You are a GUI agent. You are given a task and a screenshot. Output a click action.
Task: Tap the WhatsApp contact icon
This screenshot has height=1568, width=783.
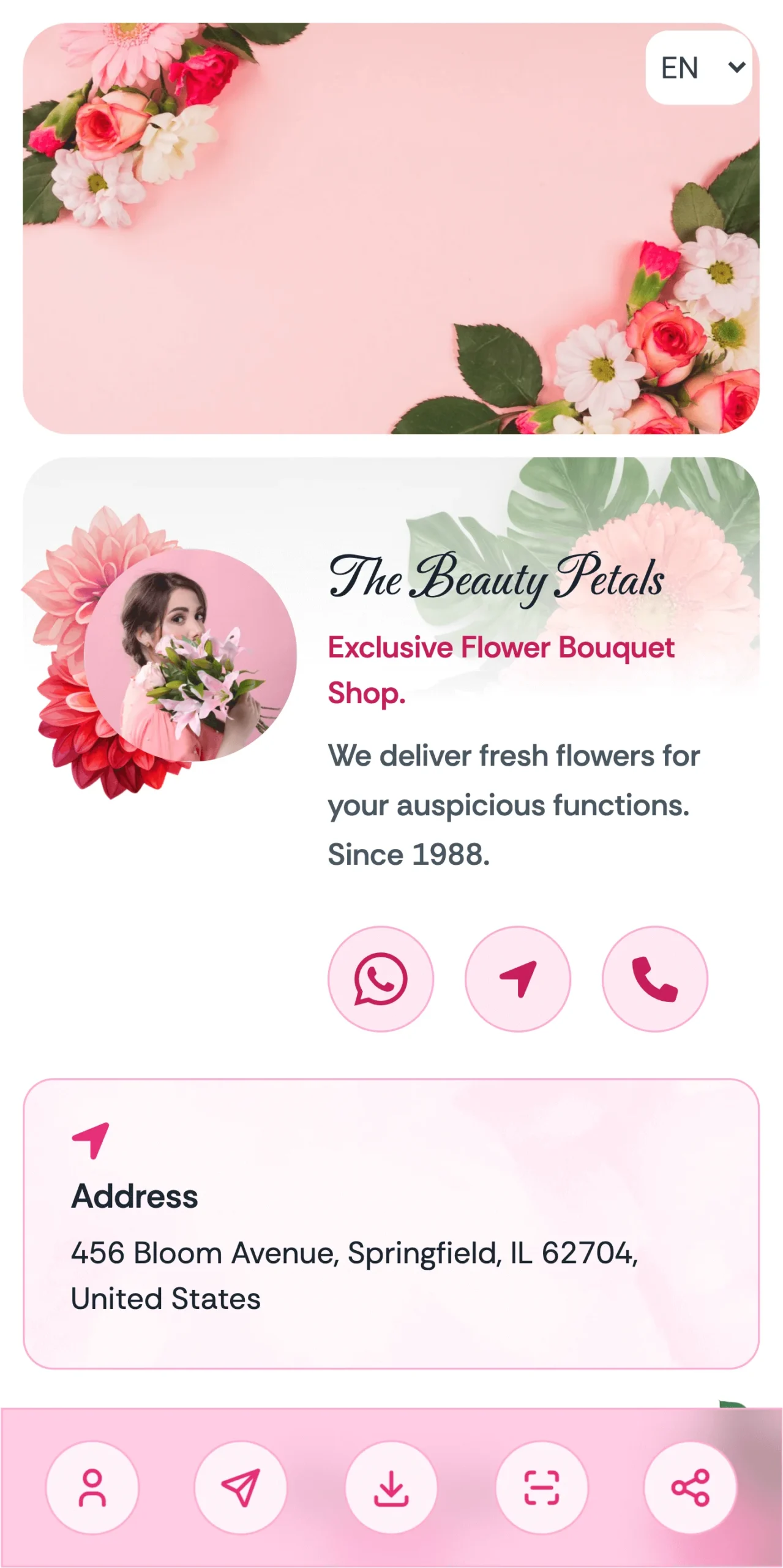click(x=380, y=978)
